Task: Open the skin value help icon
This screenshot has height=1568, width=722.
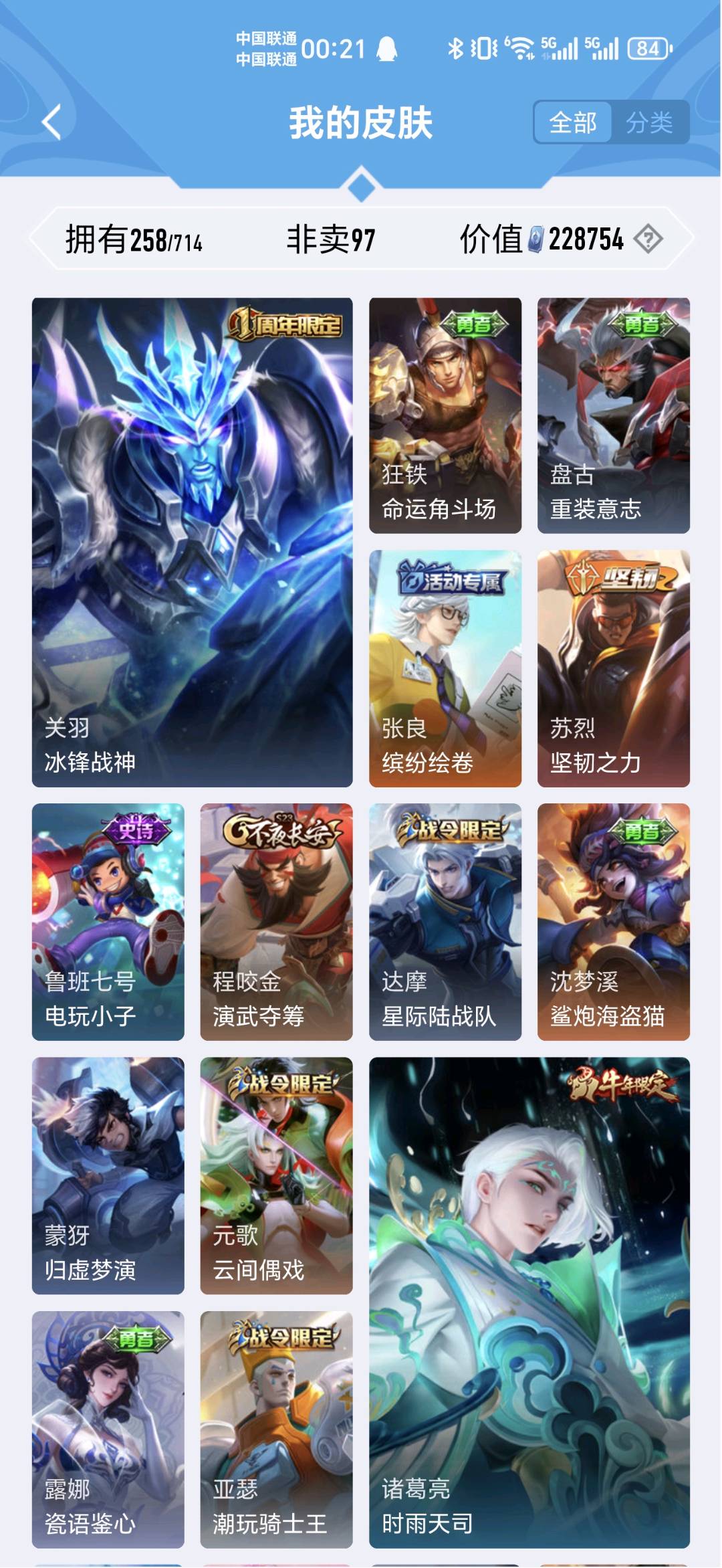Action: tap(648, 239)
